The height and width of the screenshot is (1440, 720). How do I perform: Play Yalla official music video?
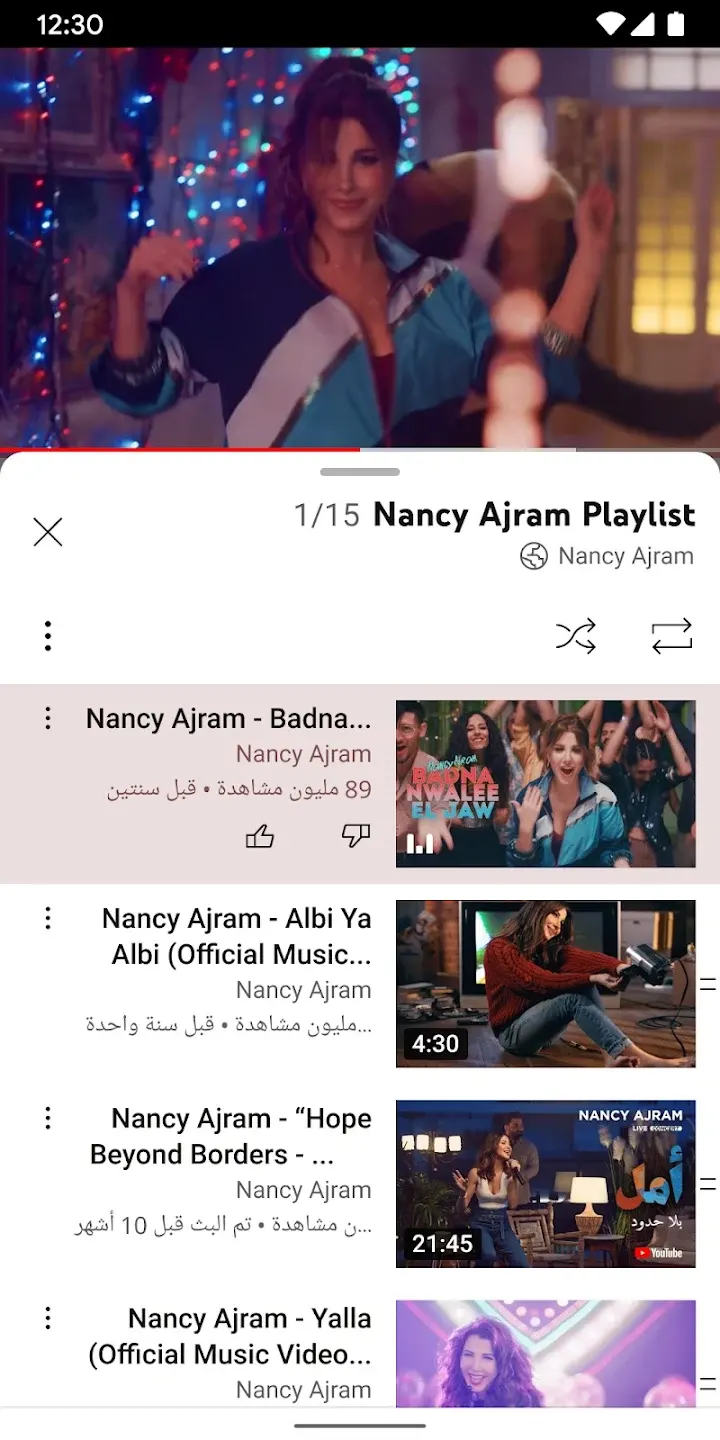pos(545,1355)
